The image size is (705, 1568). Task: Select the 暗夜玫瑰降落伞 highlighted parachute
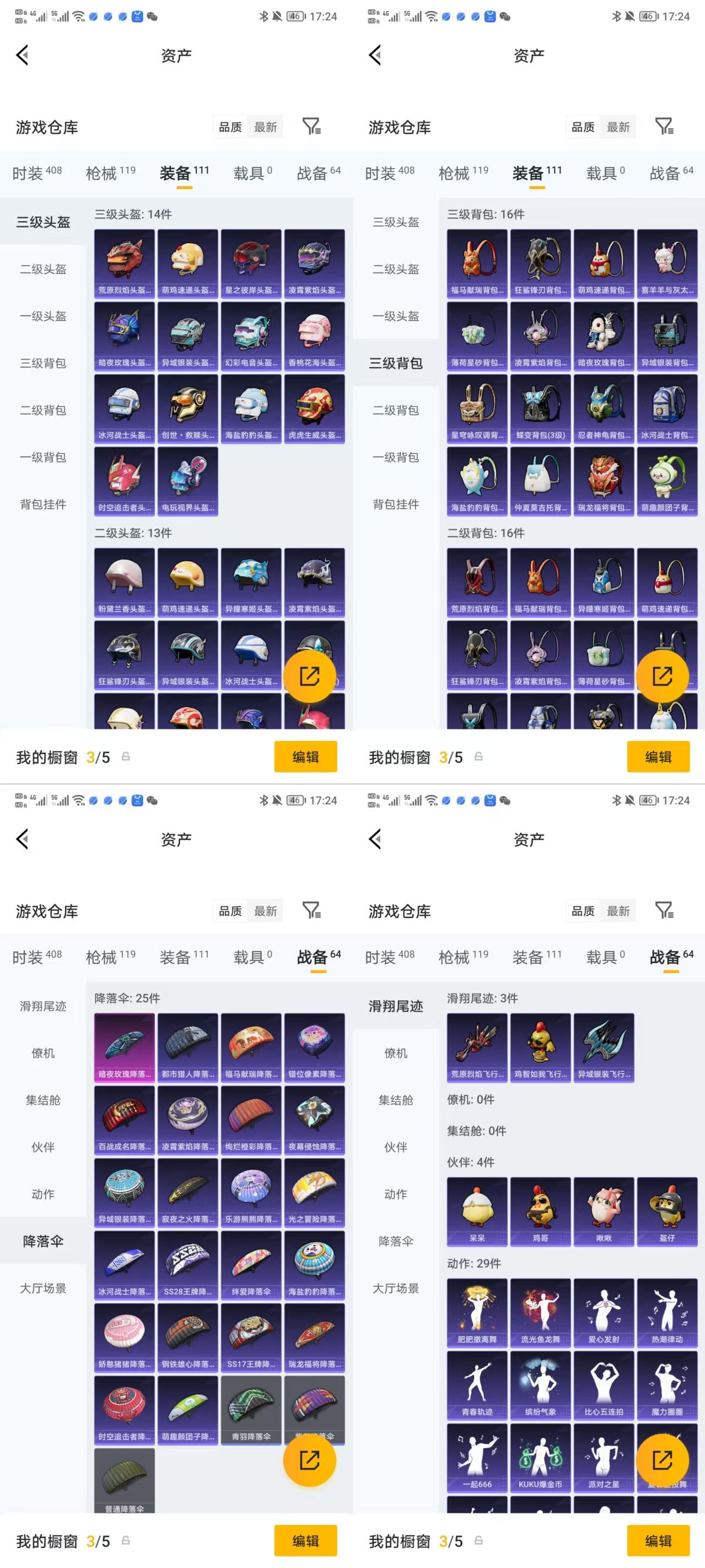[x=123, y=1046]
